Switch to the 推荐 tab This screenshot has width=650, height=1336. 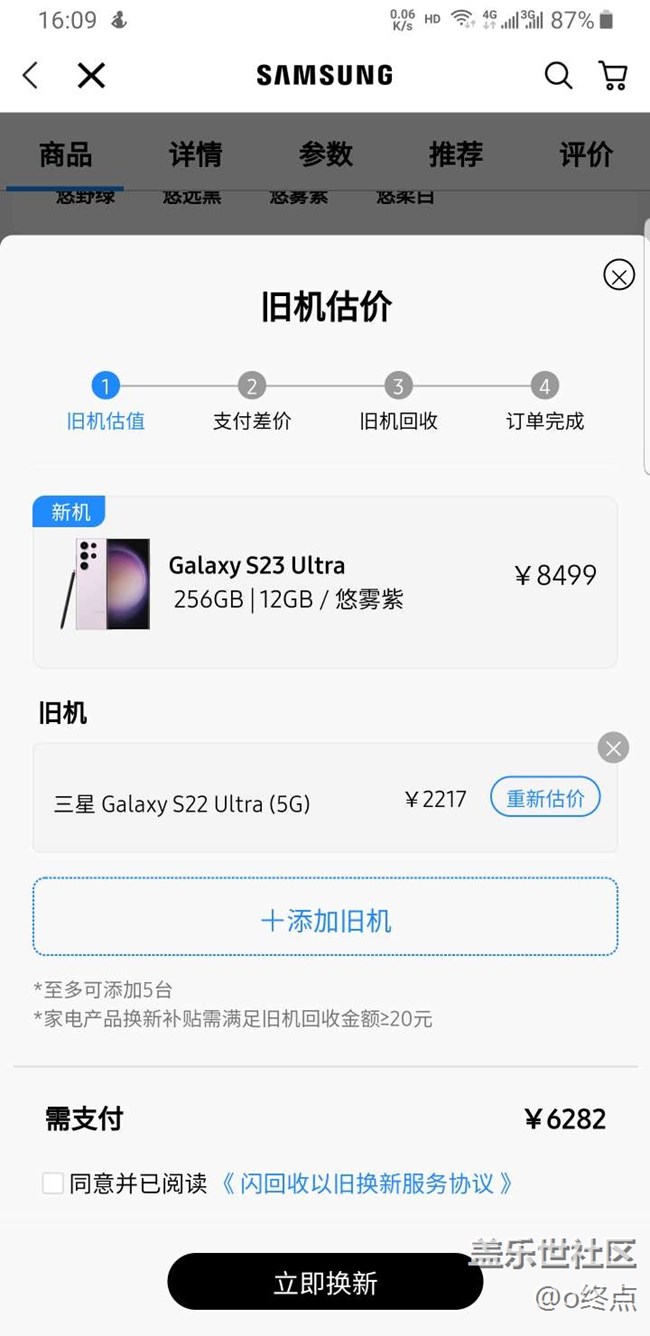pos(455,155)
